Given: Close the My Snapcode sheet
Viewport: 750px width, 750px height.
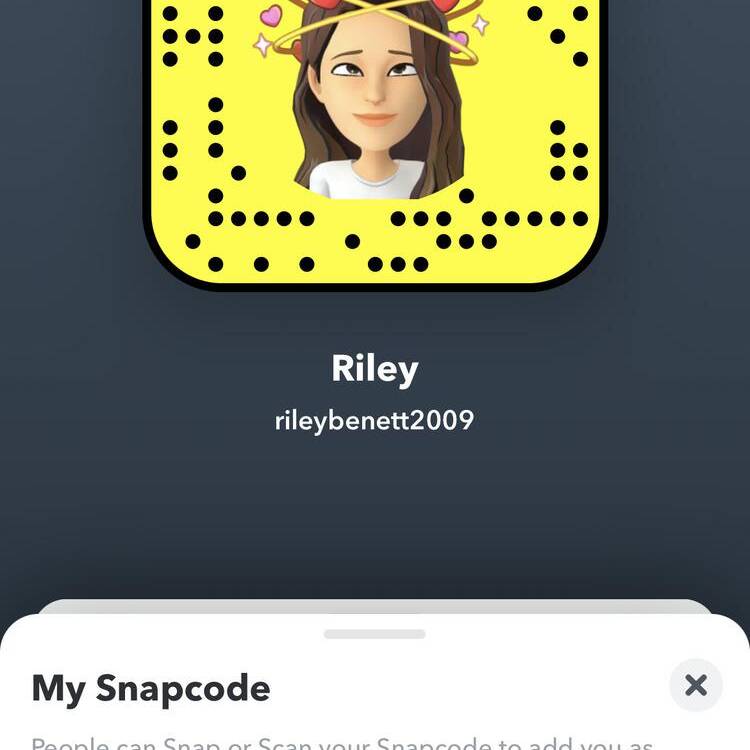Looking at the screenshot, I should click(x=696, y=685).
